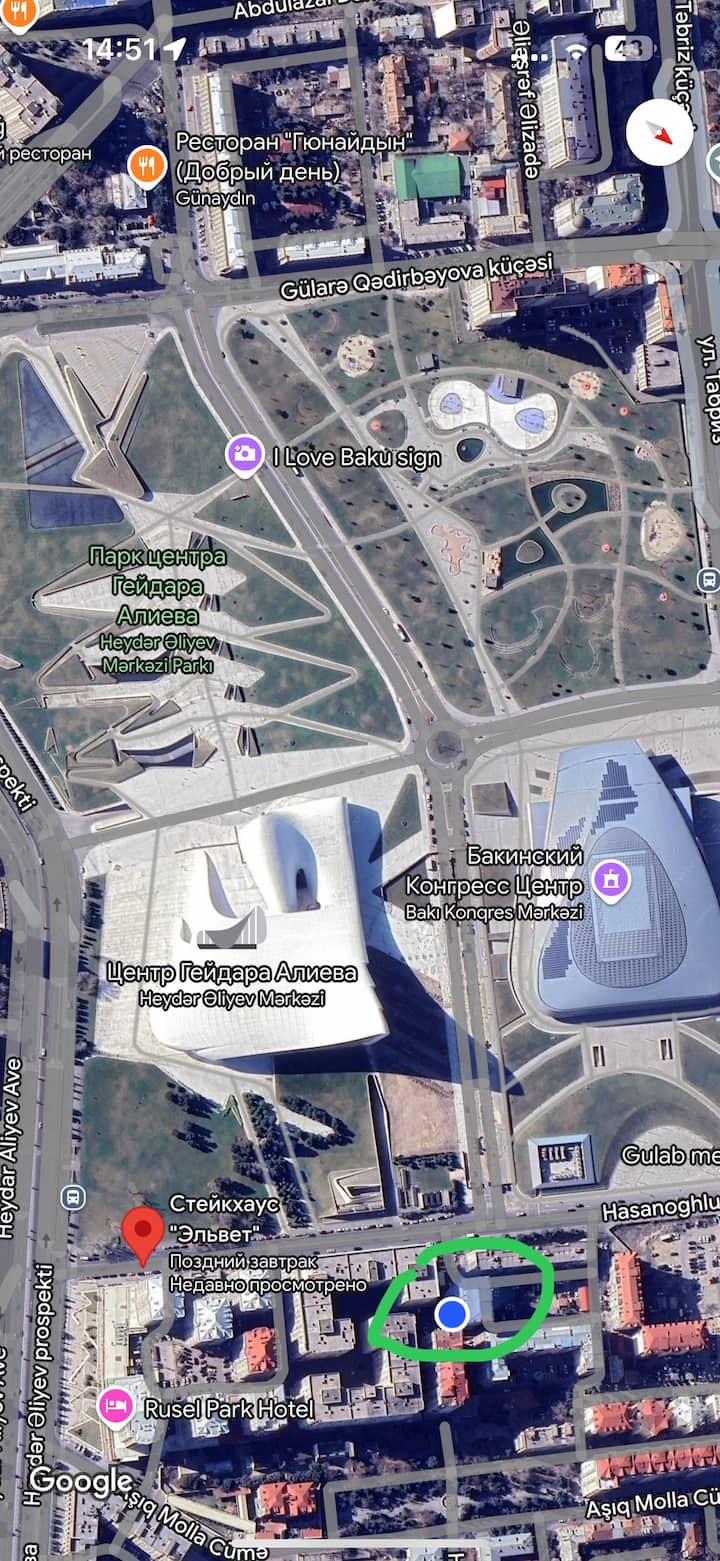Open the Günaydın restaurant pin
Image resolution: width=720 pixels, height=1561 pixels.
click(x=147, y=166)
